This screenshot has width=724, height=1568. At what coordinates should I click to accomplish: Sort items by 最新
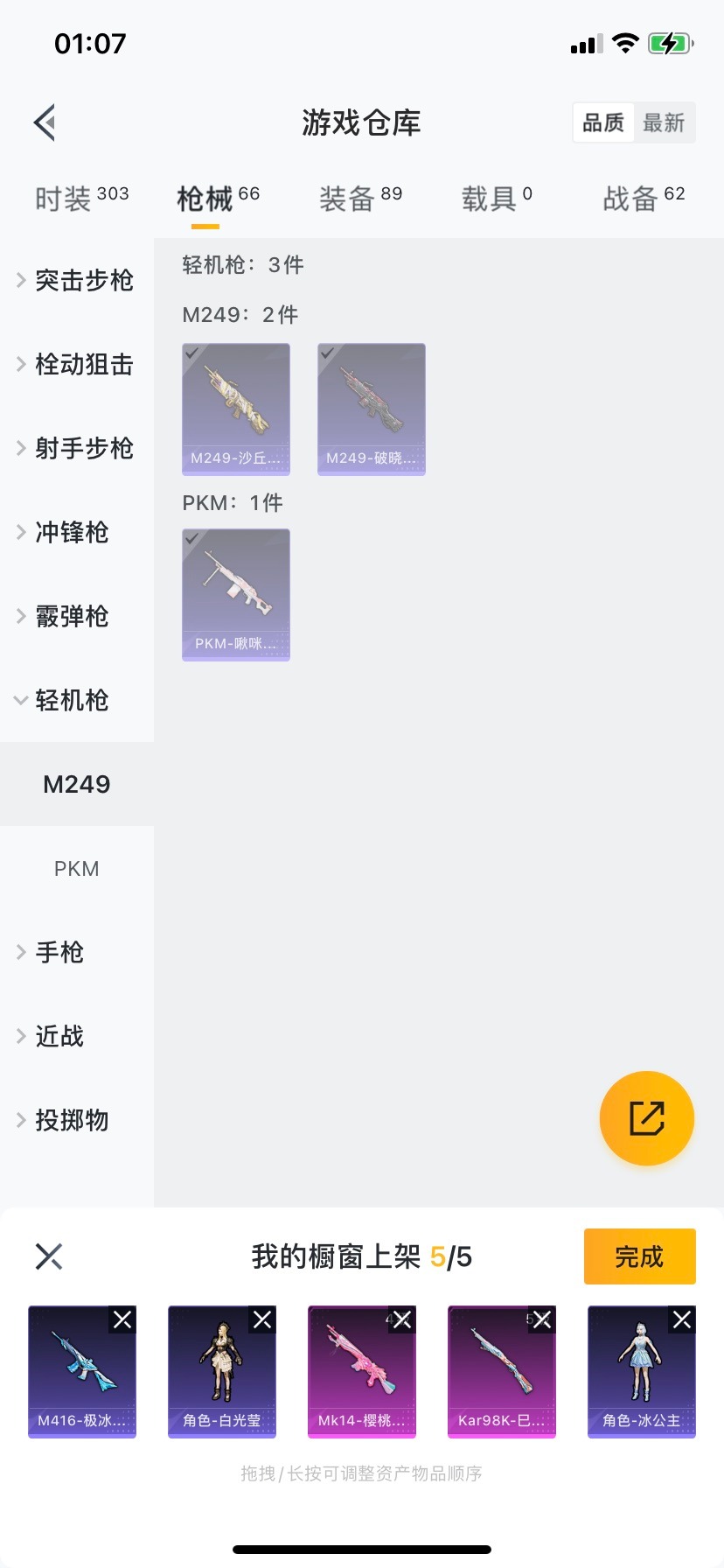click(664, 122)
